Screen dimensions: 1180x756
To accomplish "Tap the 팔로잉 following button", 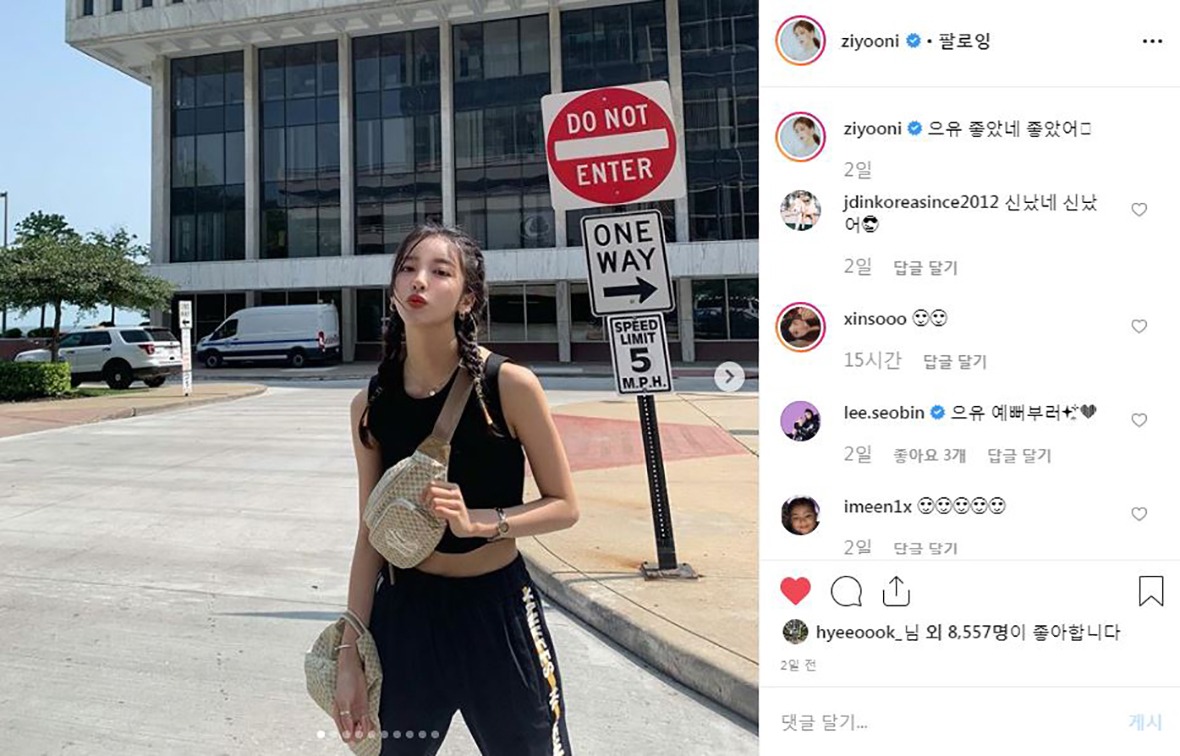I will (x=963, y=41).
